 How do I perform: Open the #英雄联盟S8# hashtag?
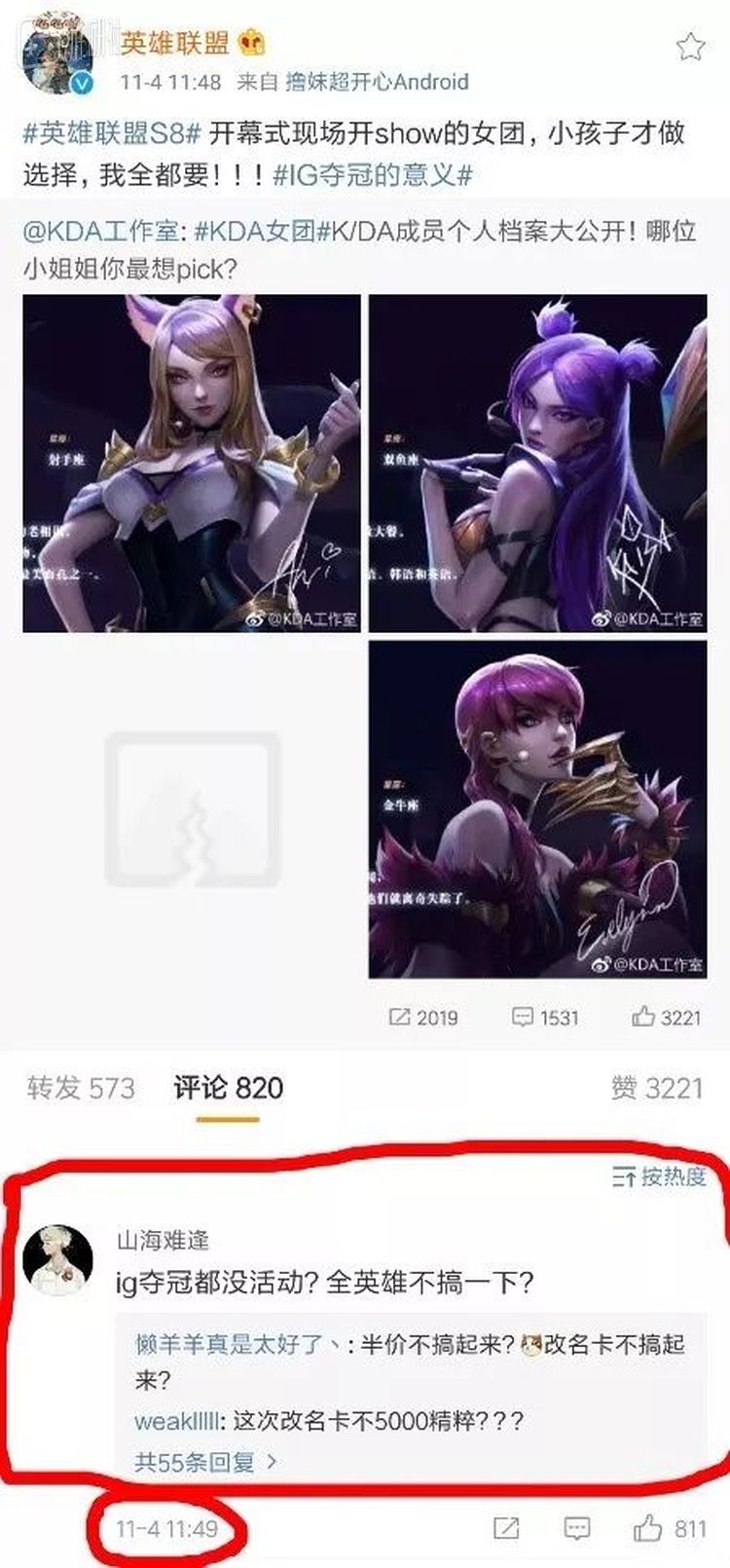112,133
